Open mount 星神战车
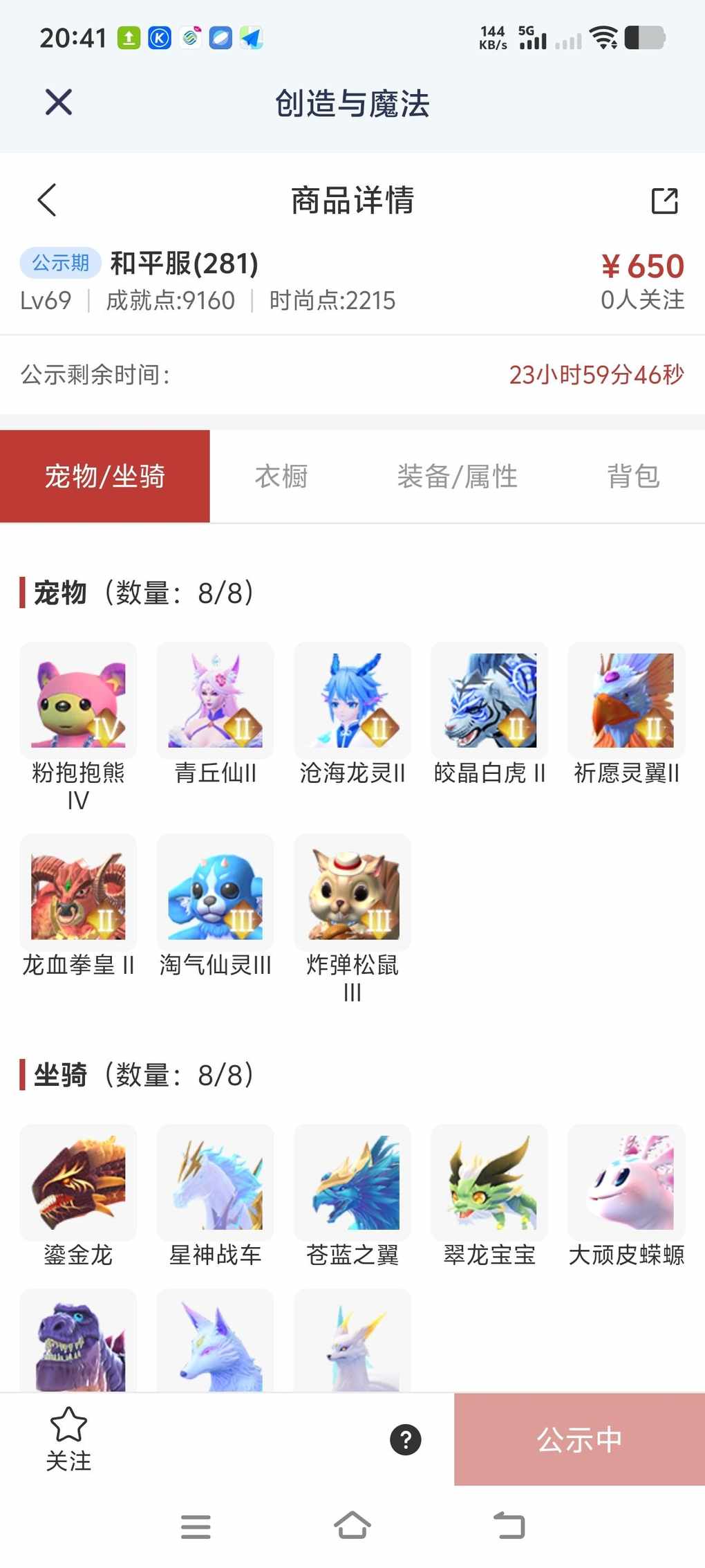This screenshot has height=1568, width=705. [215, 1183]
